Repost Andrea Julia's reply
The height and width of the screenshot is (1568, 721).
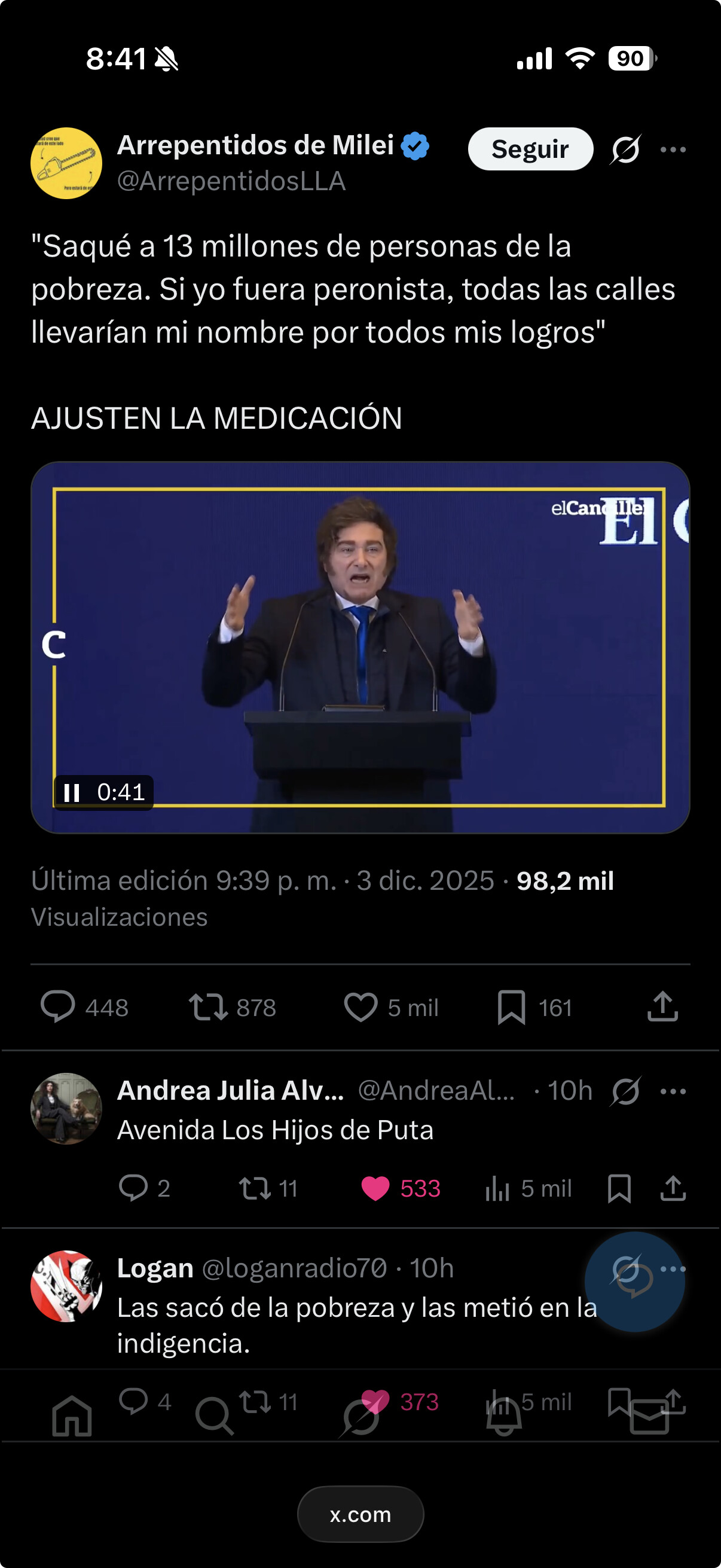pos(255,1188)
